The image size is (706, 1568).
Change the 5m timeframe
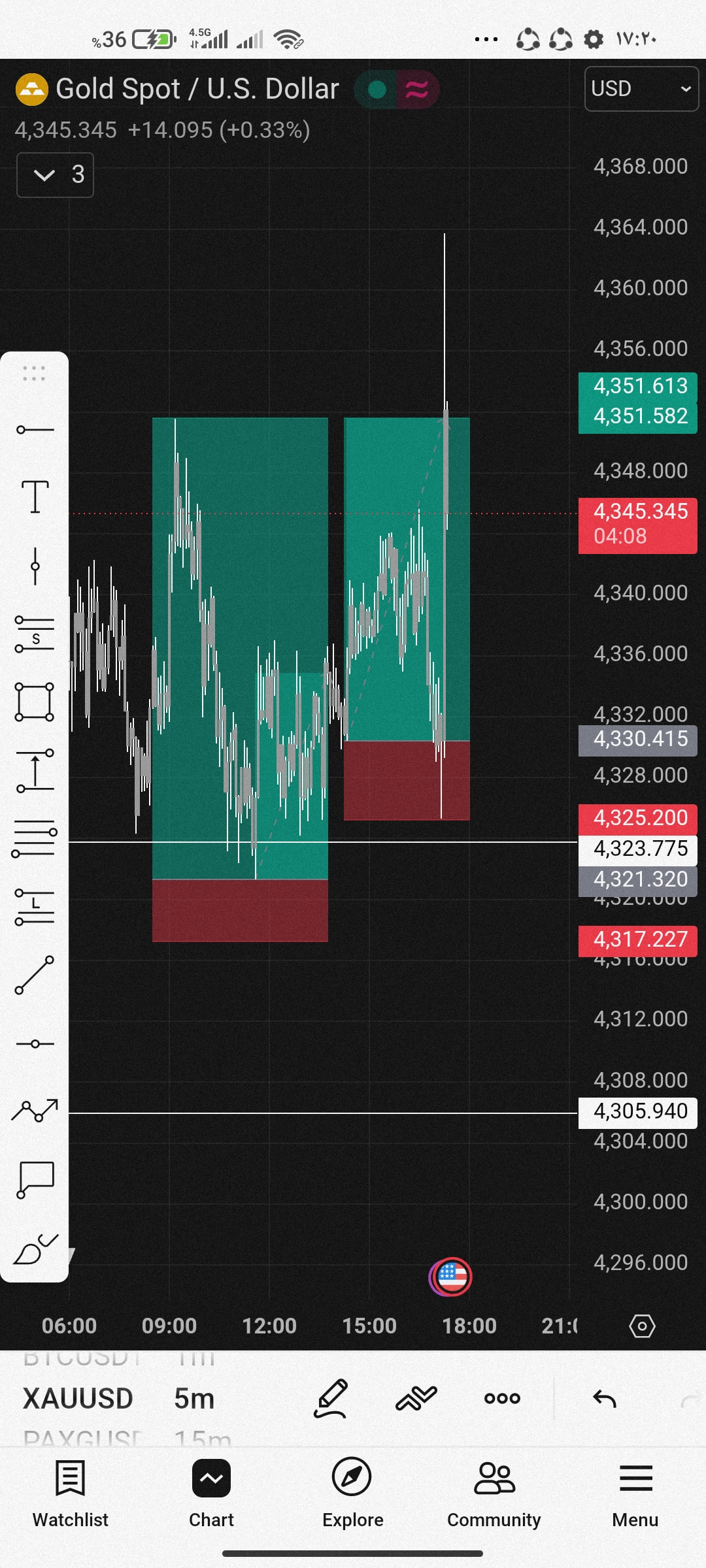point(194,1399)
